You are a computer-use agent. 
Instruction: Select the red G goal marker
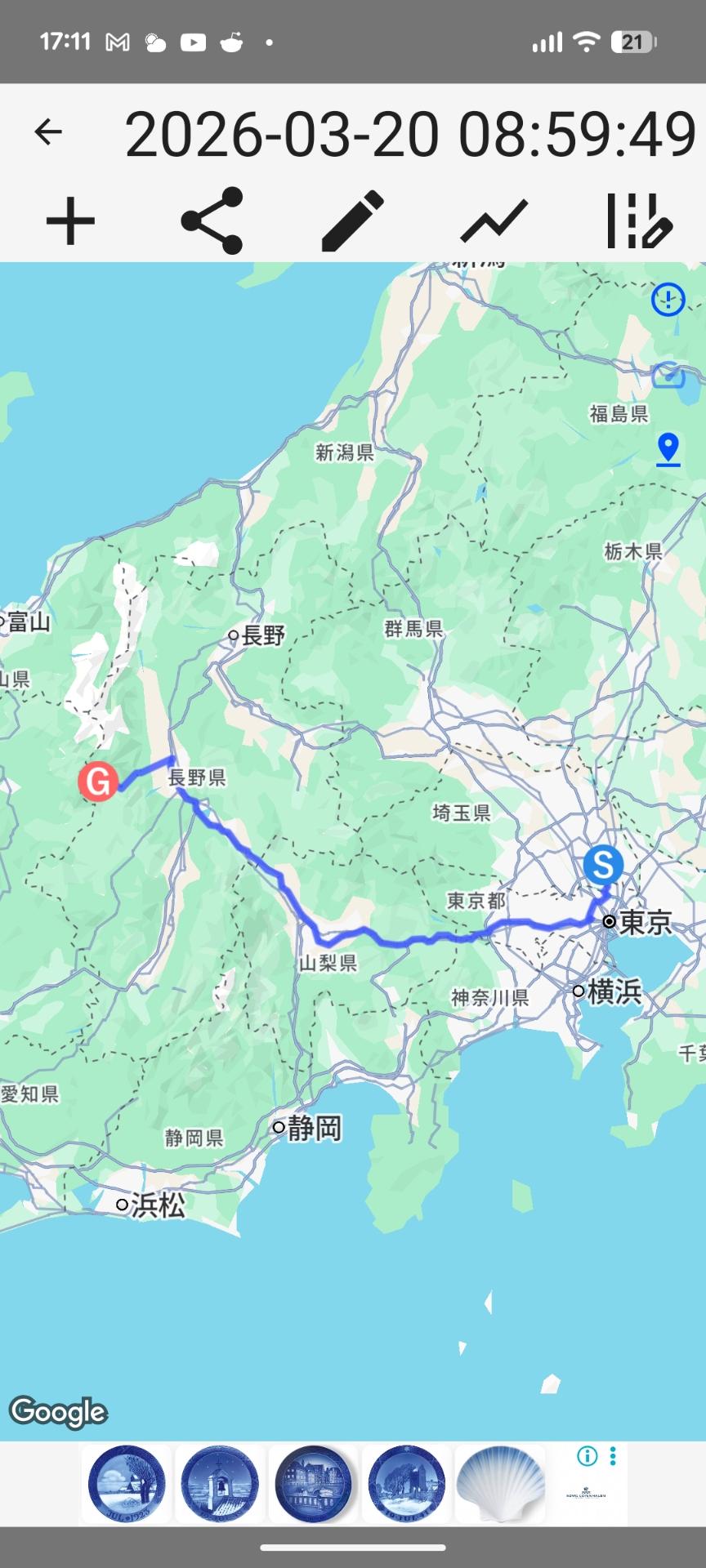98,782
